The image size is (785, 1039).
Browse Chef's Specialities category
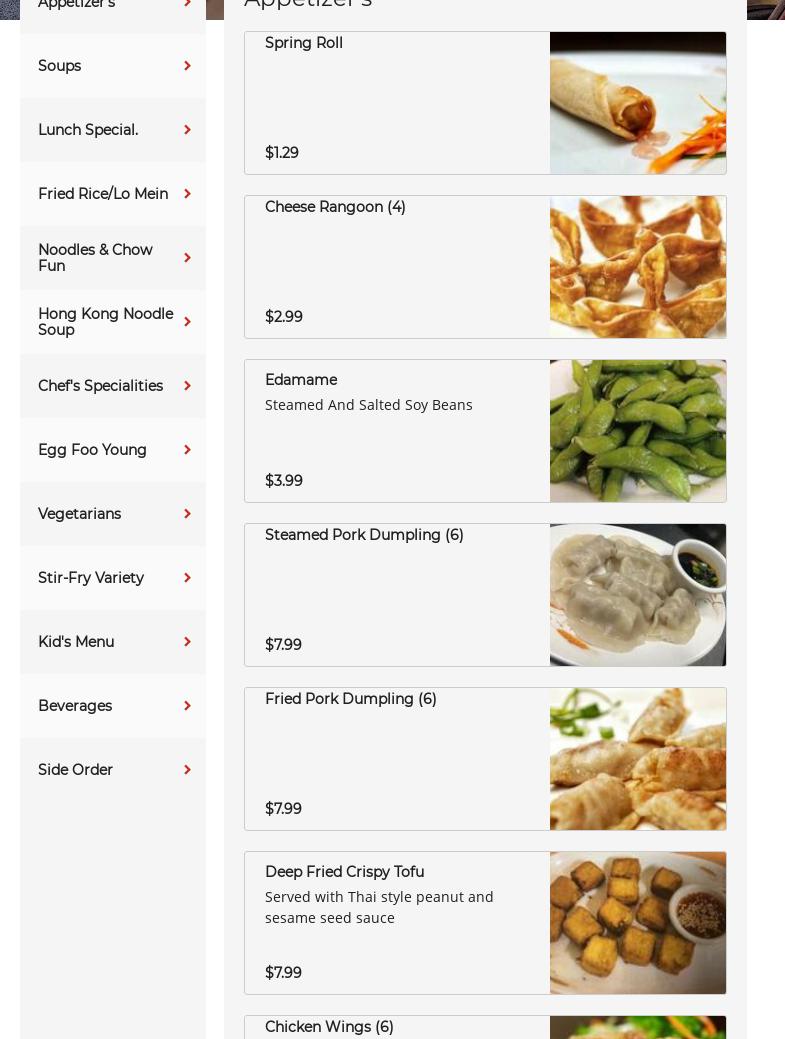coord(112,386)
